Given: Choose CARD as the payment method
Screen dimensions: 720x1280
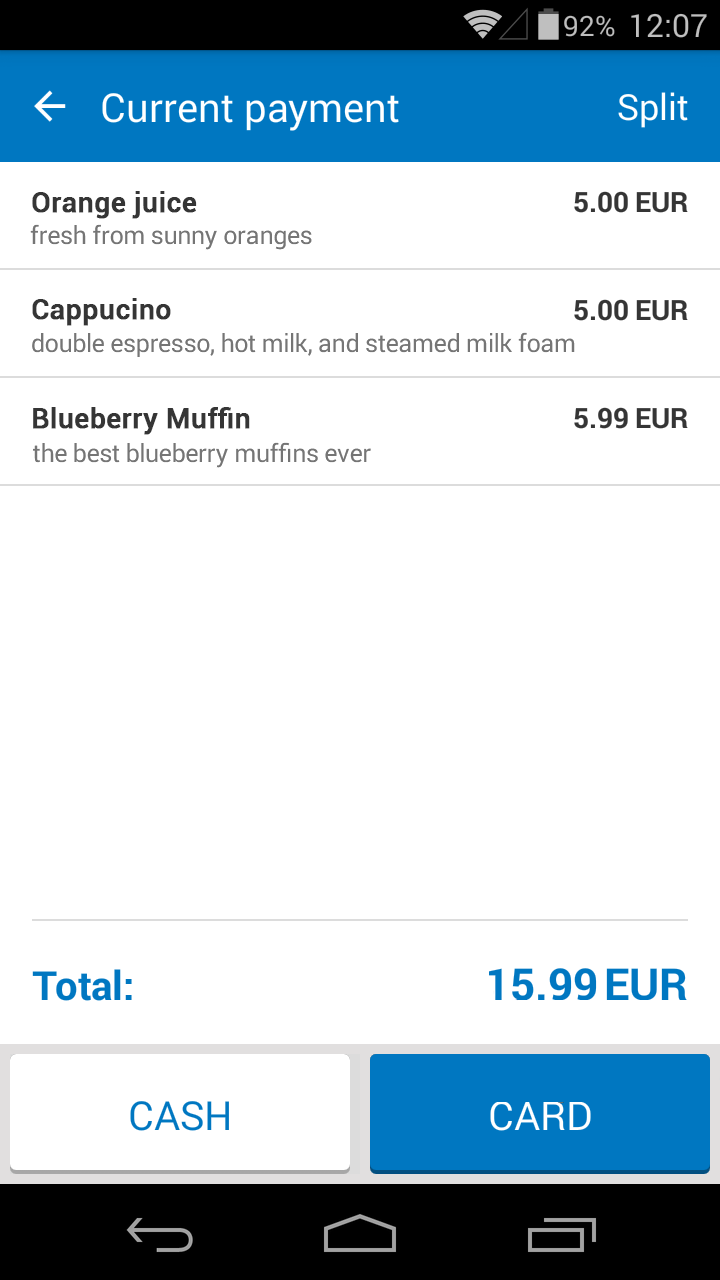Looking at the screenshot, I should (x=539, y=1113).
